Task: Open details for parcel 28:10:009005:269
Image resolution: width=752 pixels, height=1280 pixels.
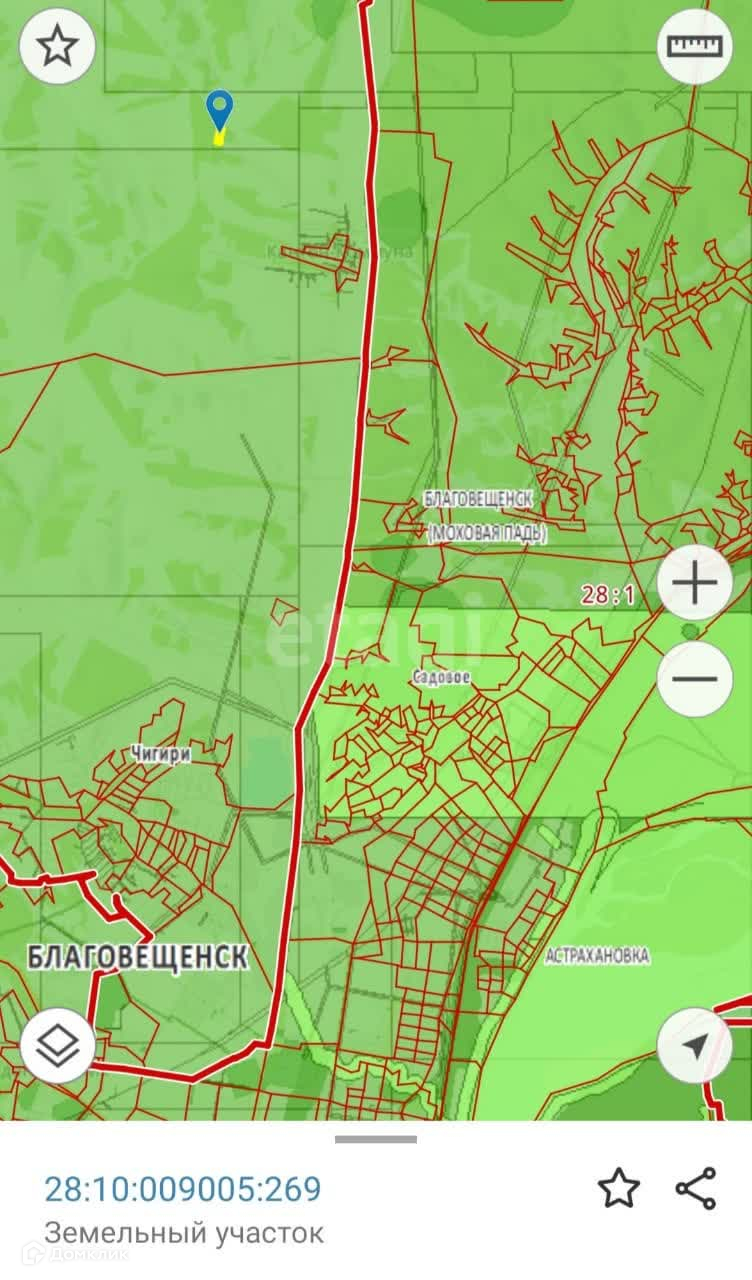Action: [183, 1189]
